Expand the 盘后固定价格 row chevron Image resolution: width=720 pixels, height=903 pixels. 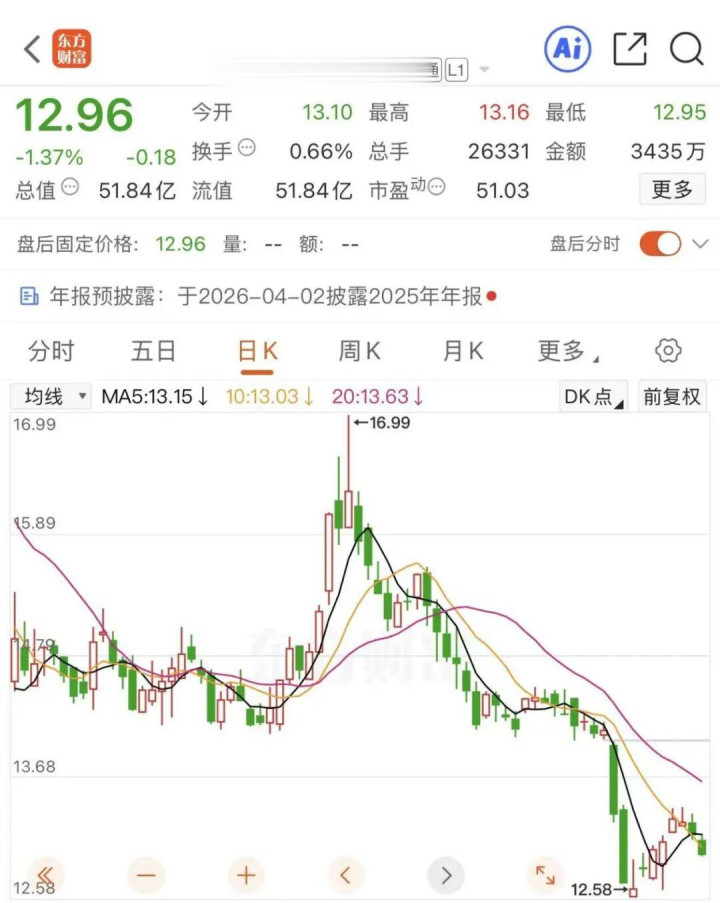700,243
